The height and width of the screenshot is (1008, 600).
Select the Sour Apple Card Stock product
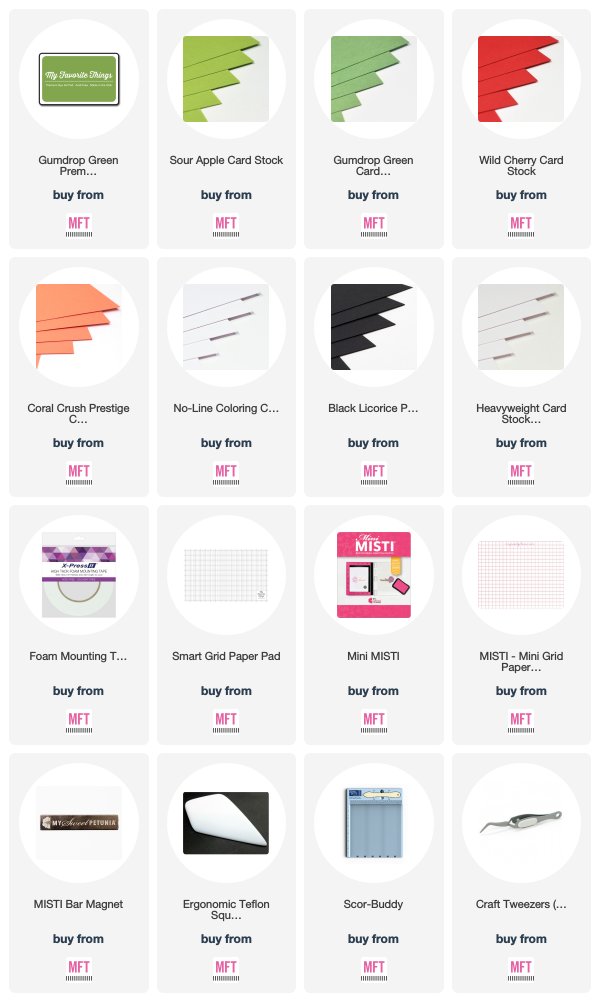click(x=226, y=129)
